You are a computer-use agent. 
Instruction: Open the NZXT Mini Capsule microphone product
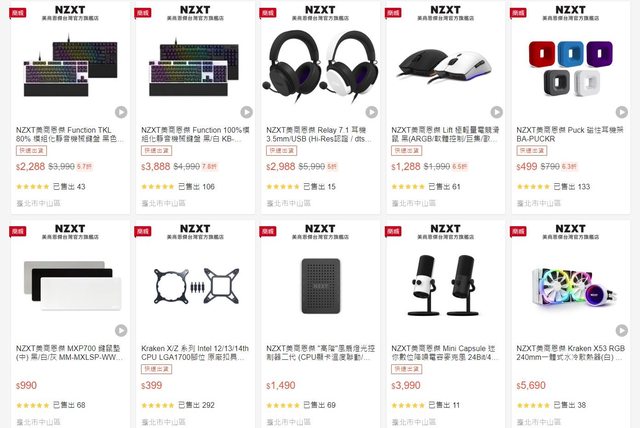click(445, 353)
